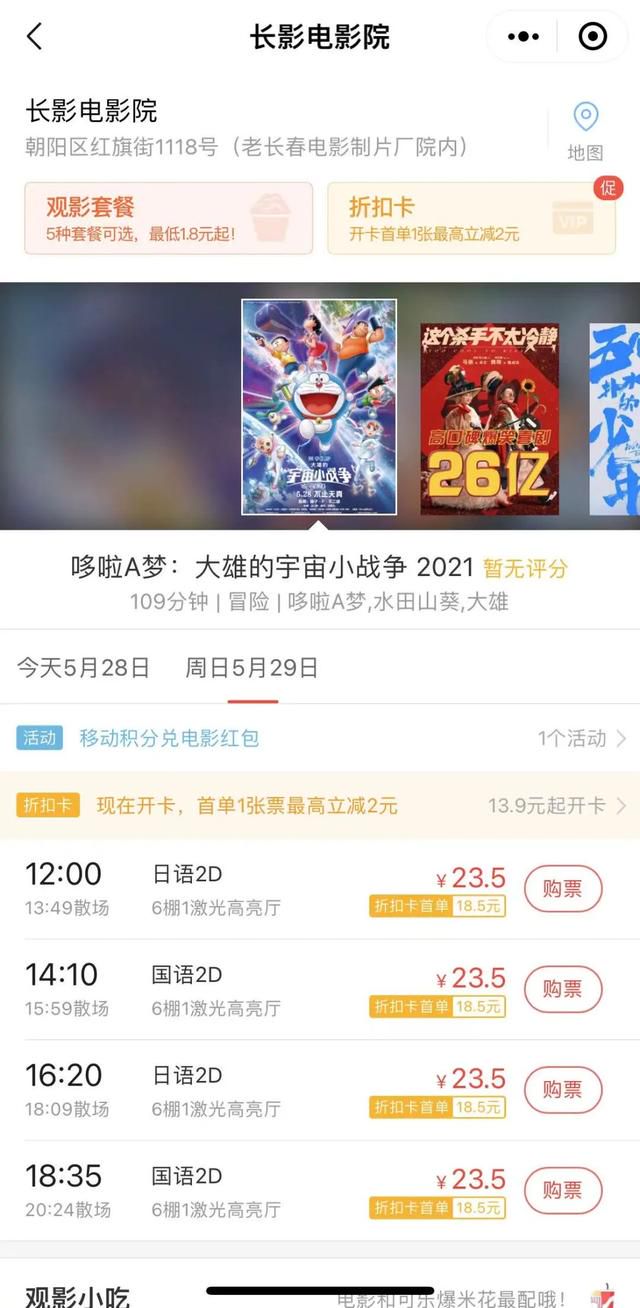Buy a ticket for the 14:10 showing
The width and height of the screenshot is (640, 1308).
563,989
